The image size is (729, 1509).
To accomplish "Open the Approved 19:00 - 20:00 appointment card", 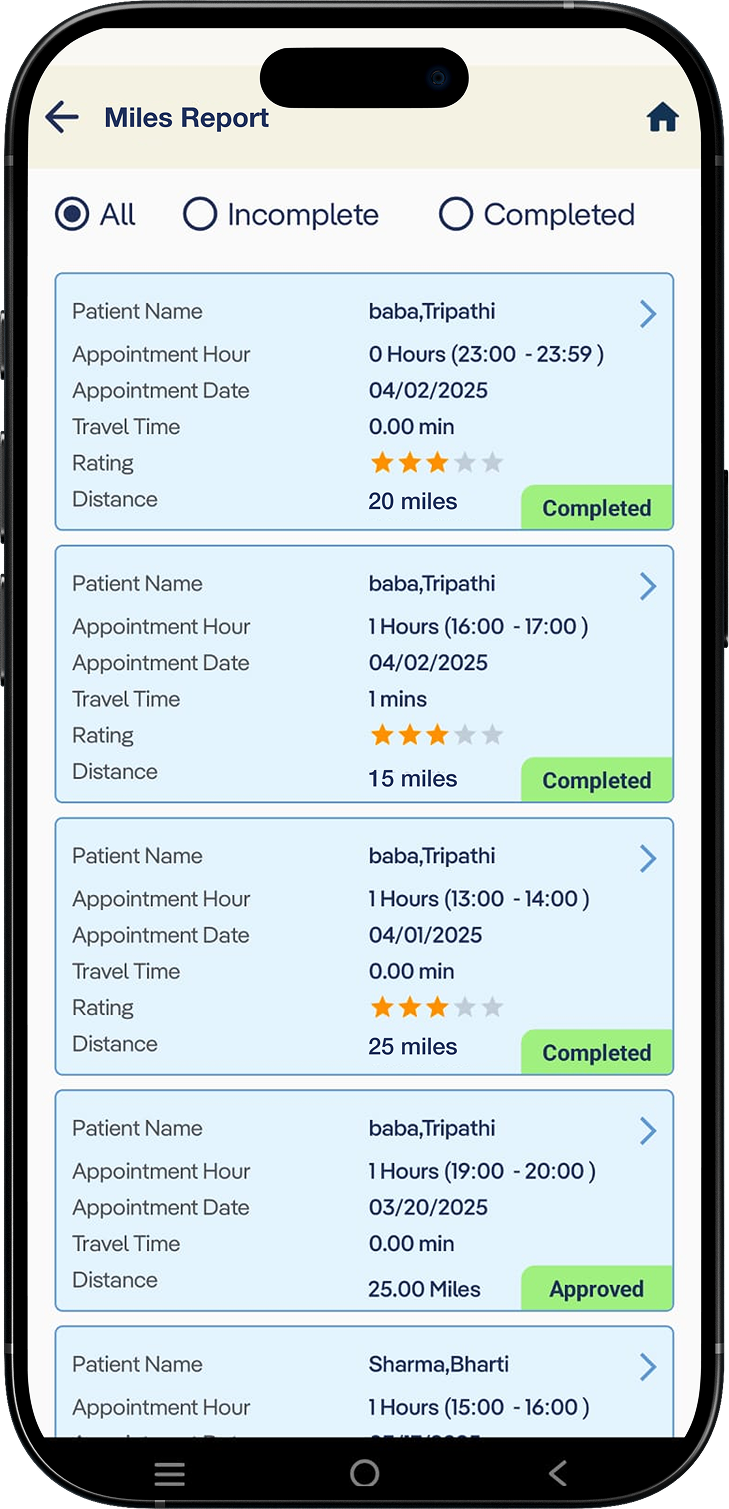I will (x=364, y=1200).
